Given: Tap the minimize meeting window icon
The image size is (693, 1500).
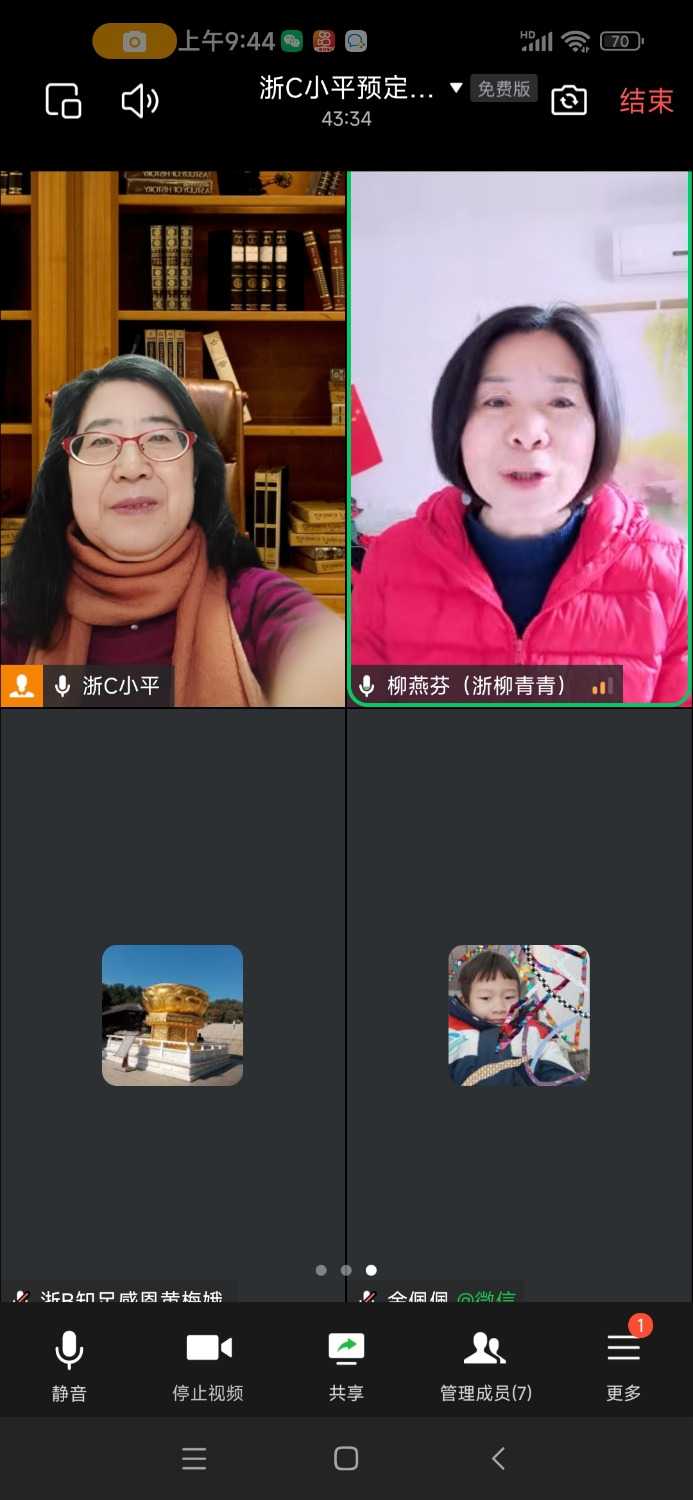Looking at the screenshot, I should click(63, 101).
